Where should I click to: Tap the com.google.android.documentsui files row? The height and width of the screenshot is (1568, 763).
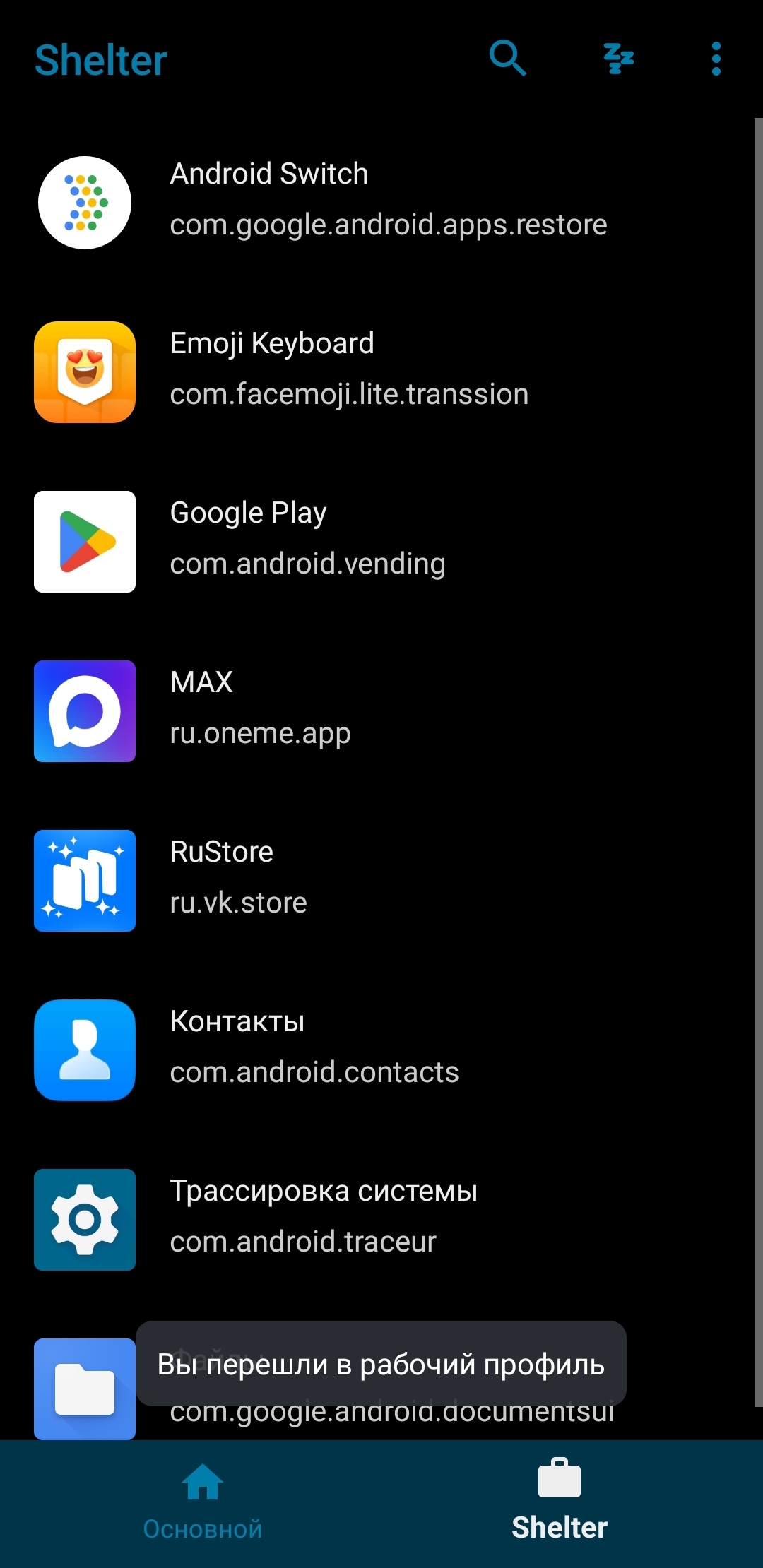pos(85,1389)
